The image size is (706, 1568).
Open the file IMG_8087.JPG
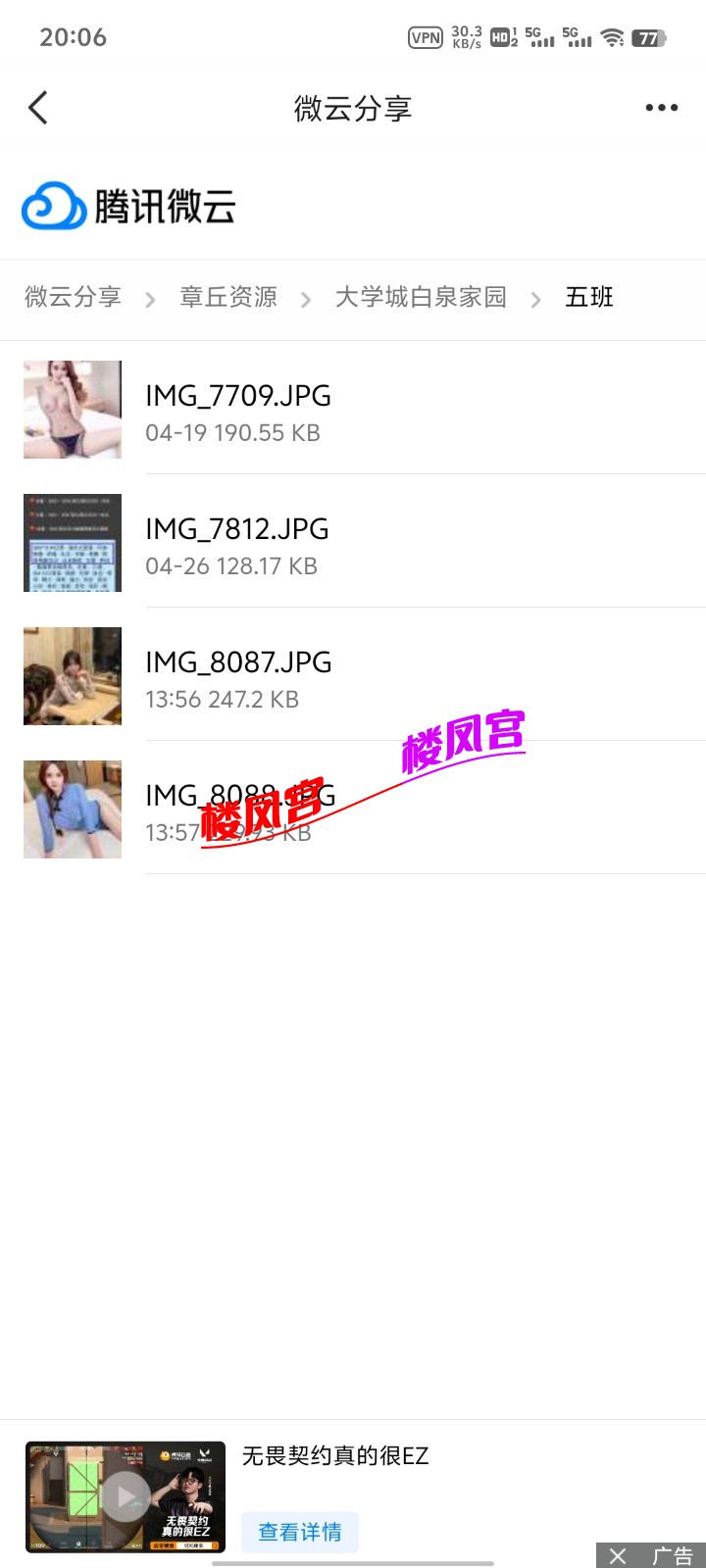(x=238, y=676)
